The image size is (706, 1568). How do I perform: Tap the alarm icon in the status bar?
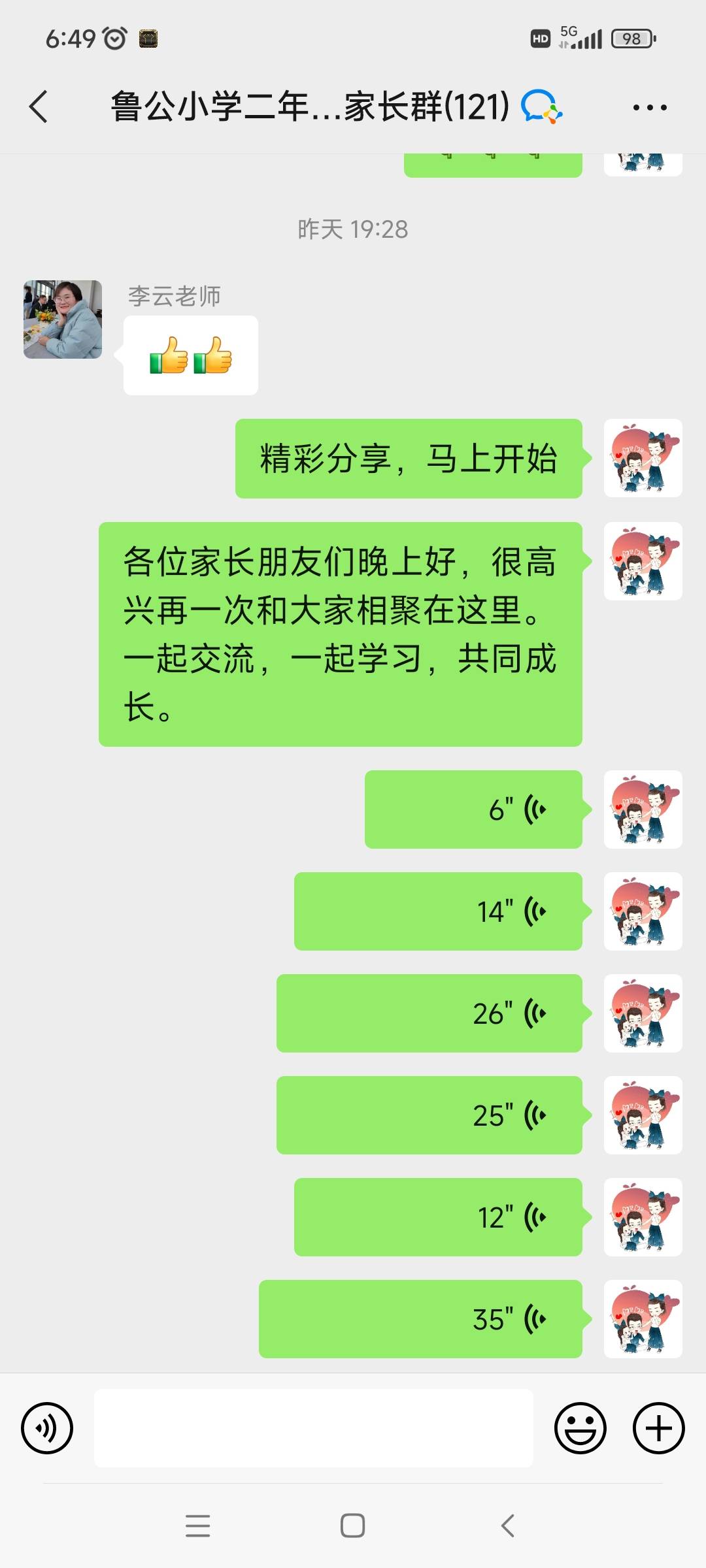pos(114,39)
